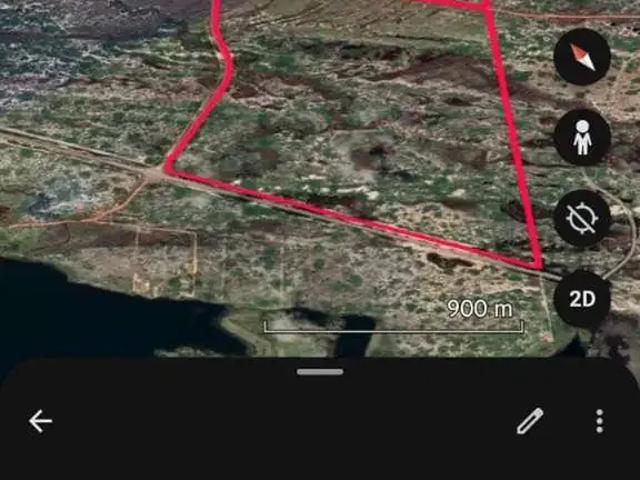
Task: Open Street View with the pegman icon
Action: [x=582, y=139]
